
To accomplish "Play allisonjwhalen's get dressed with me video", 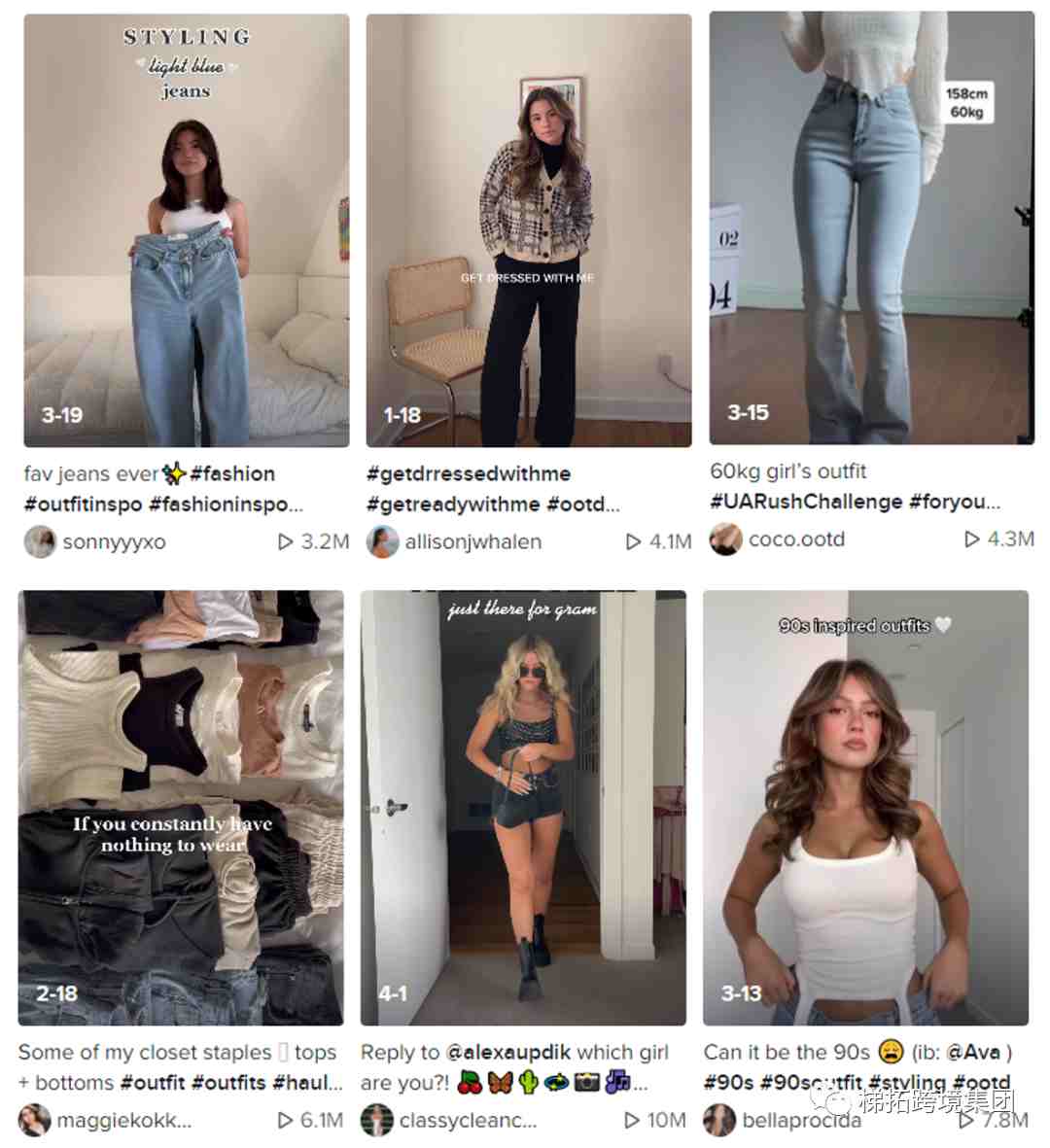I will coord(528,230).
